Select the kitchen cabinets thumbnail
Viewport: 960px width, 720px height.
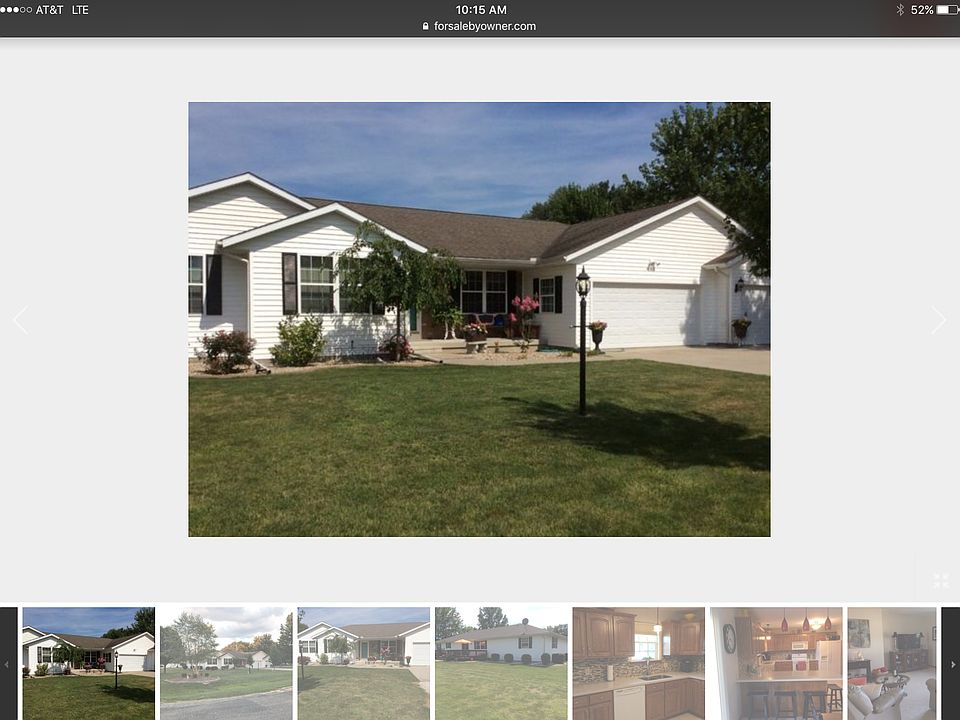[638, 663]
